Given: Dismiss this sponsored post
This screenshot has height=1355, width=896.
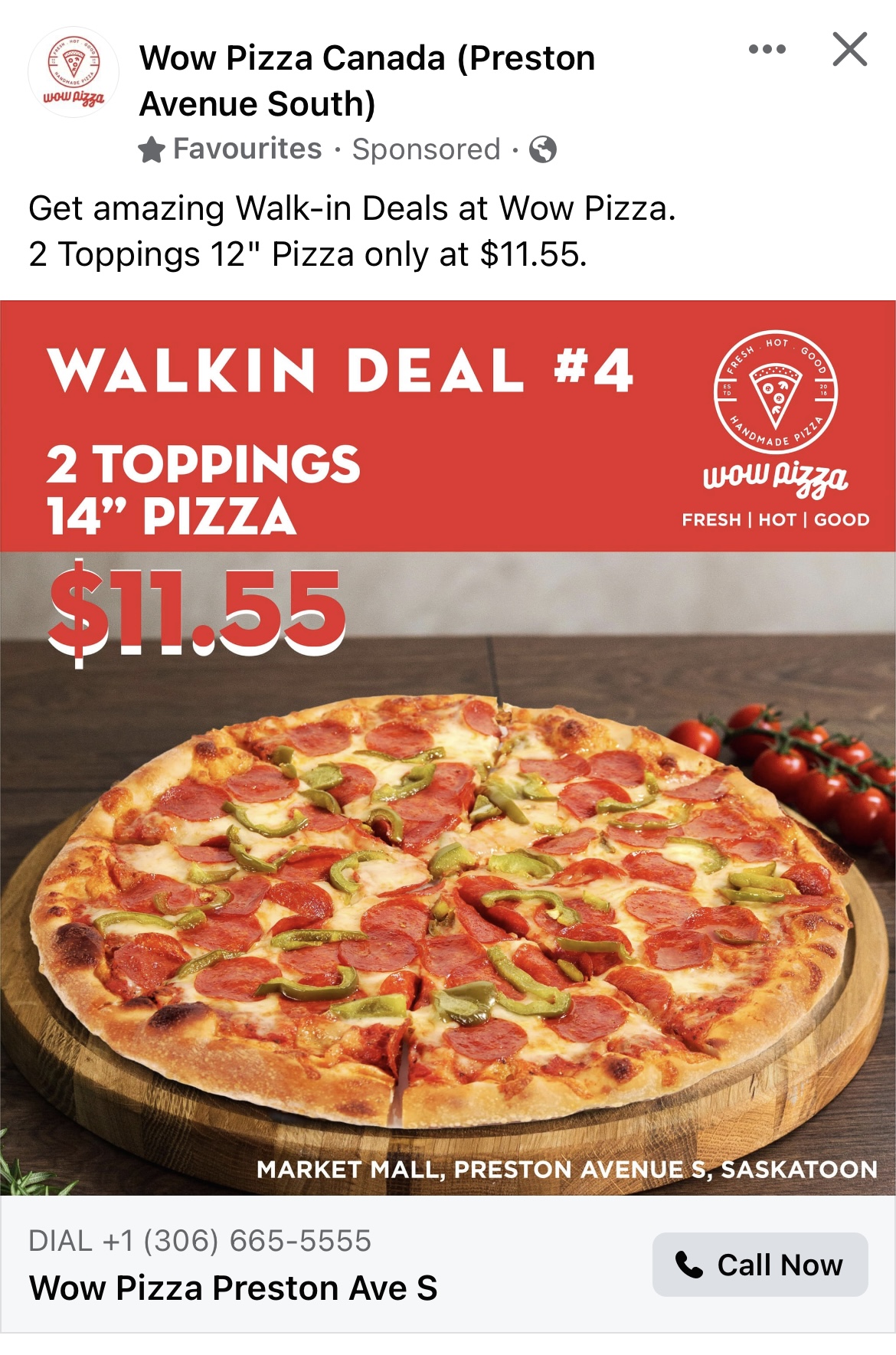Looking at the screenshot, I should pos(849,50).
